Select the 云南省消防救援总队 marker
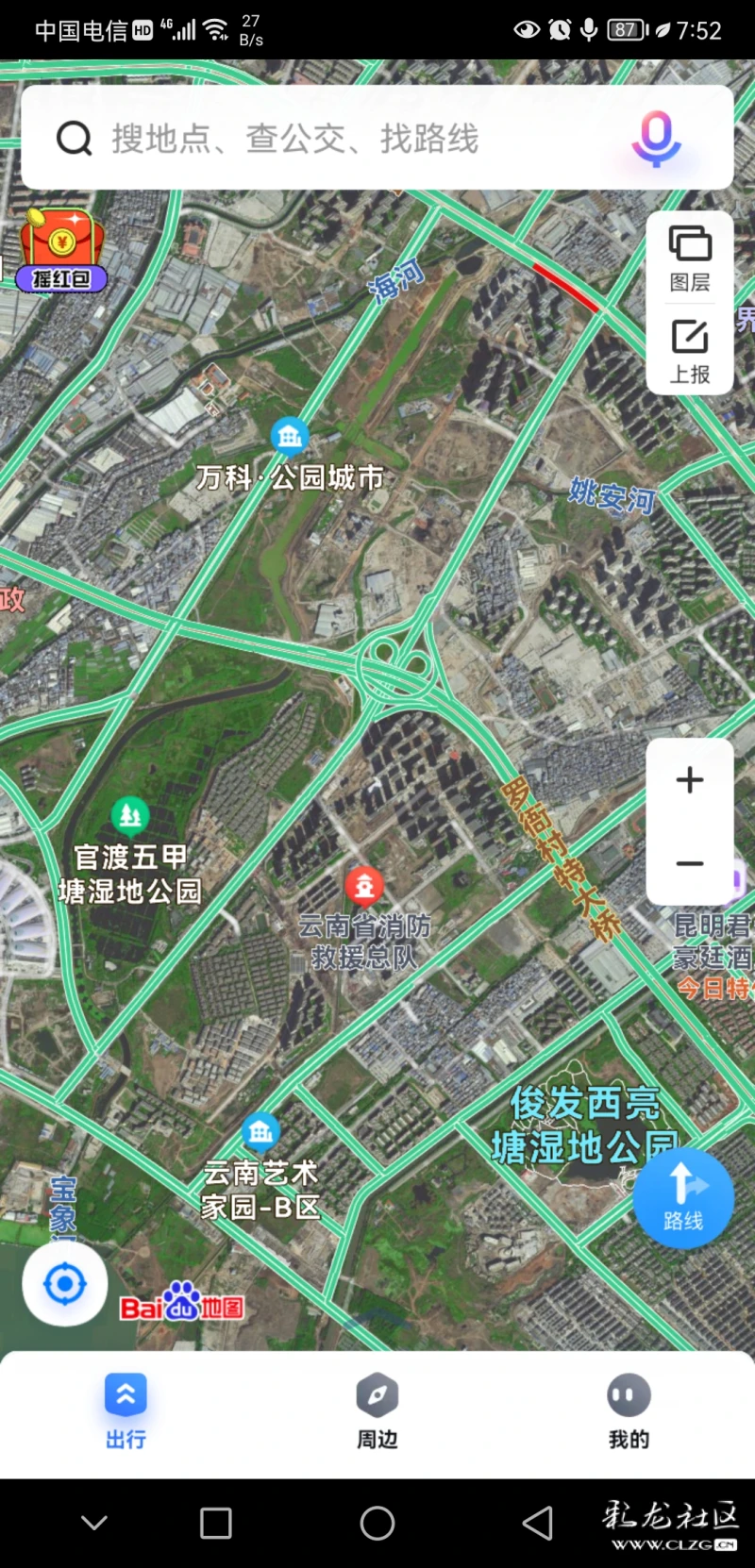This screenshot has height=1568, width=755. coord(364,886)
